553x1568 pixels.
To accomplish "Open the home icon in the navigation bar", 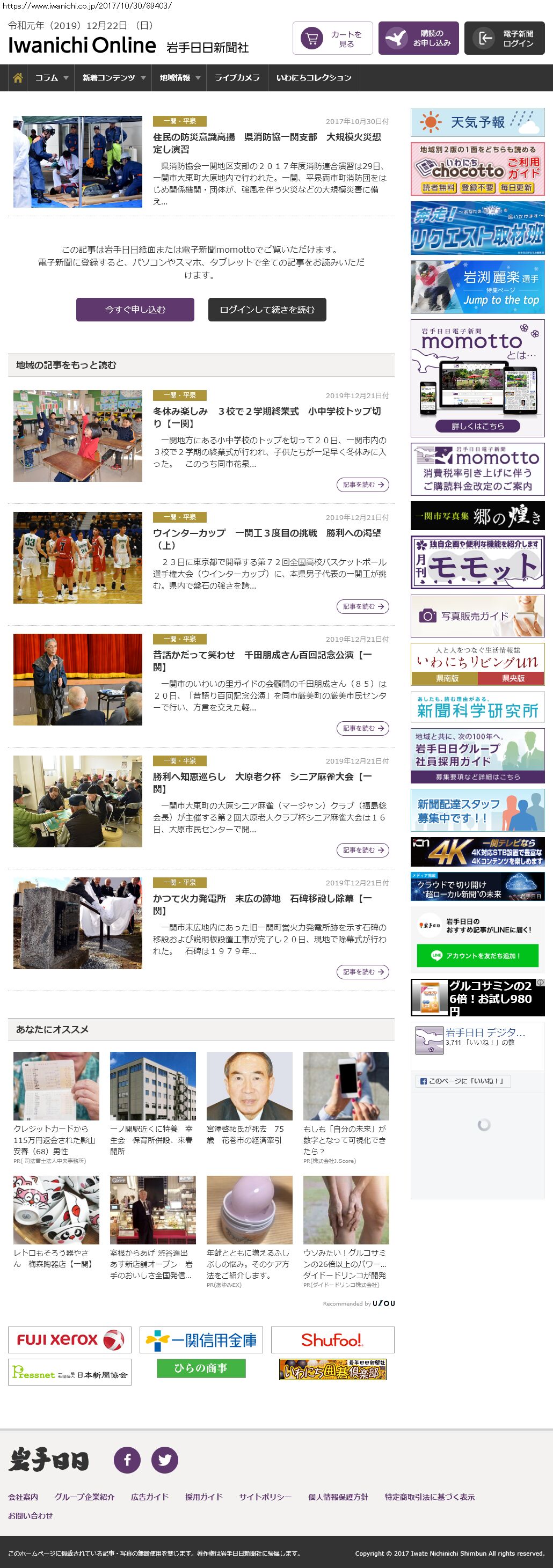I will click(x=18, y=78).
